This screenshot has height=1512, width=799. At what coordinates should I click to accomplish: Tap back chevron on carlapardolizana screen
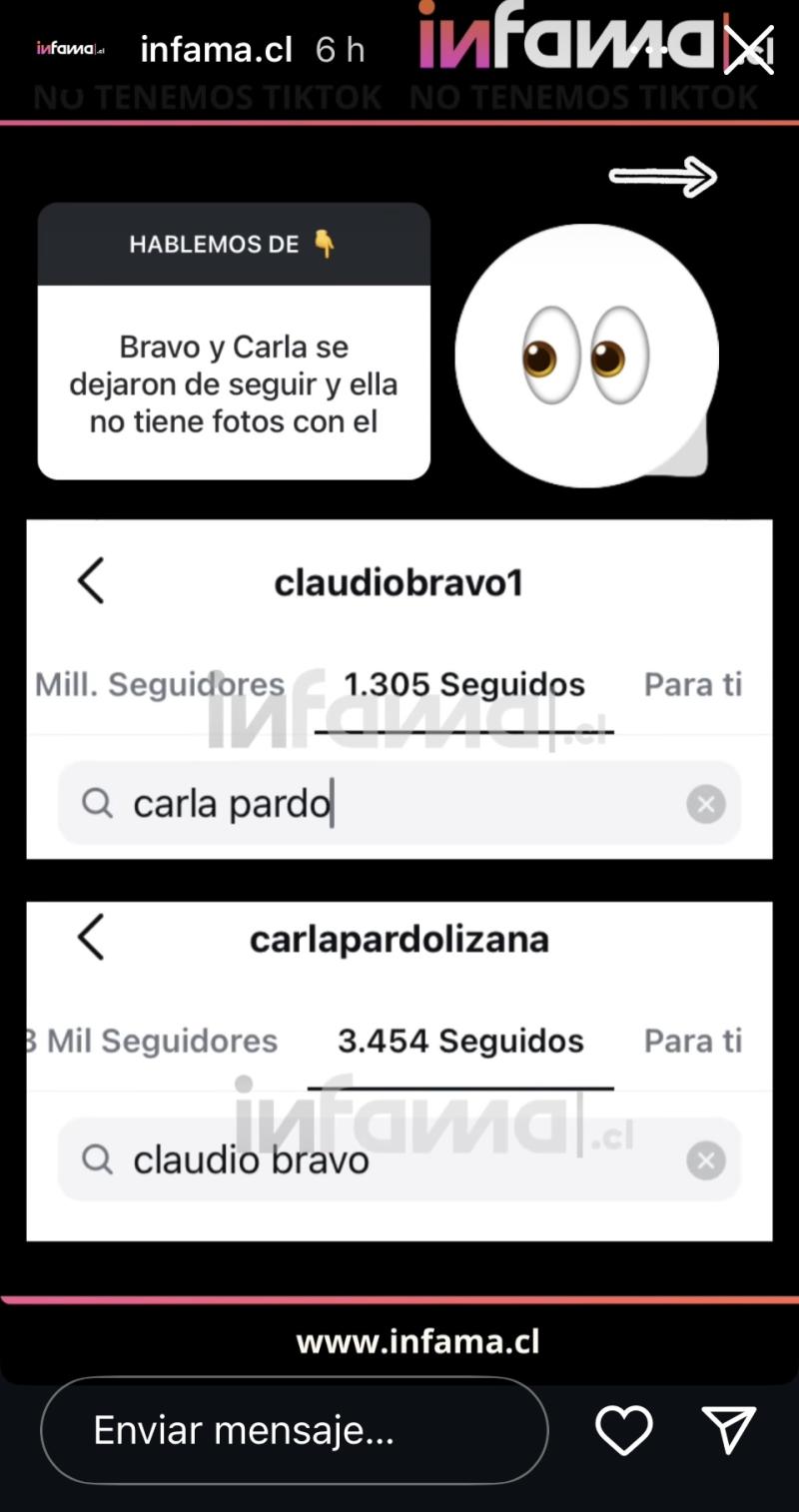[x=90, y=937]
